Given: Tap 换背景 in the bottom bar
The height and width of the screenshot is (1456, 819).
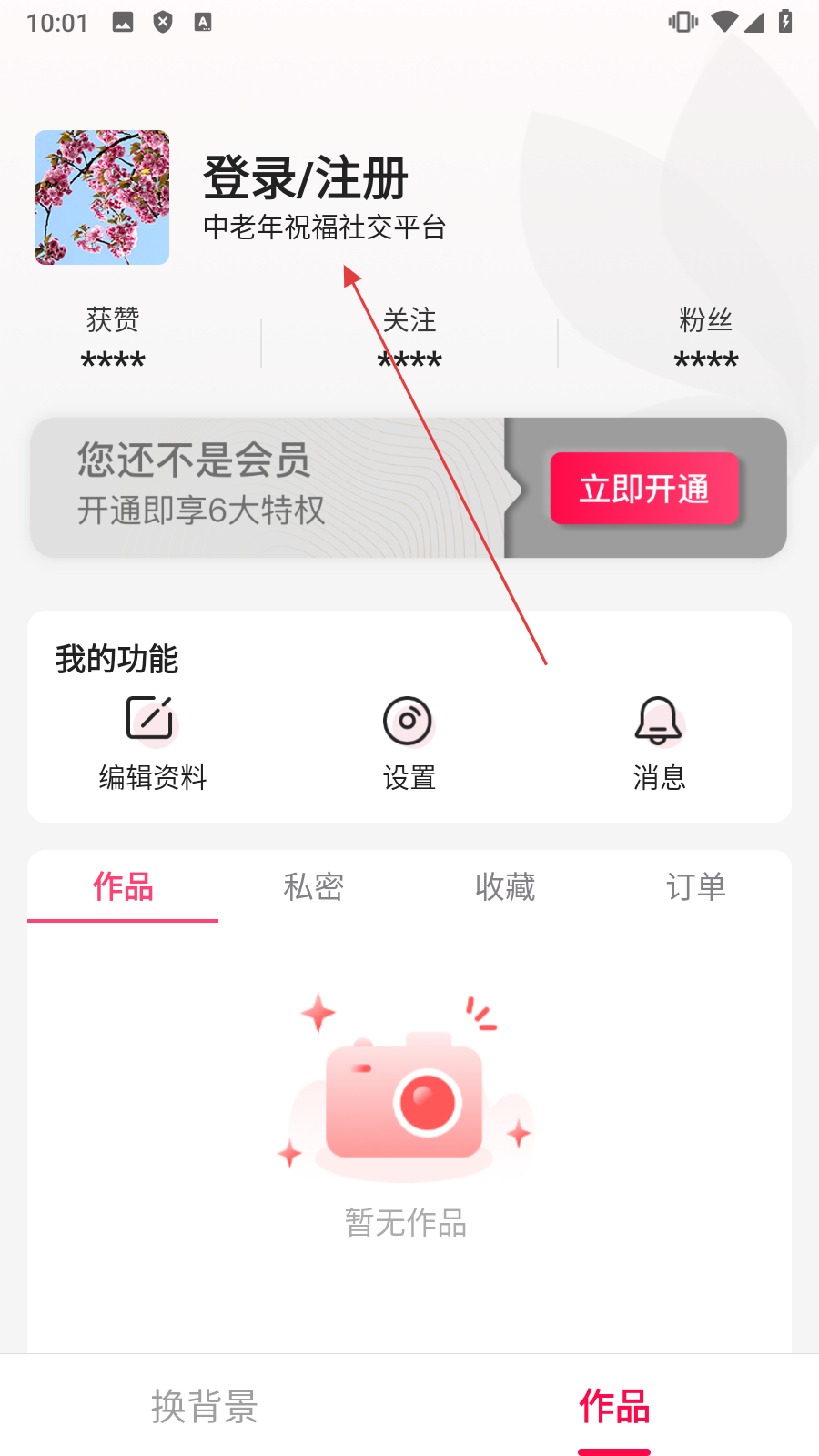Looking at the screenshot, I should click(205, 1406).
